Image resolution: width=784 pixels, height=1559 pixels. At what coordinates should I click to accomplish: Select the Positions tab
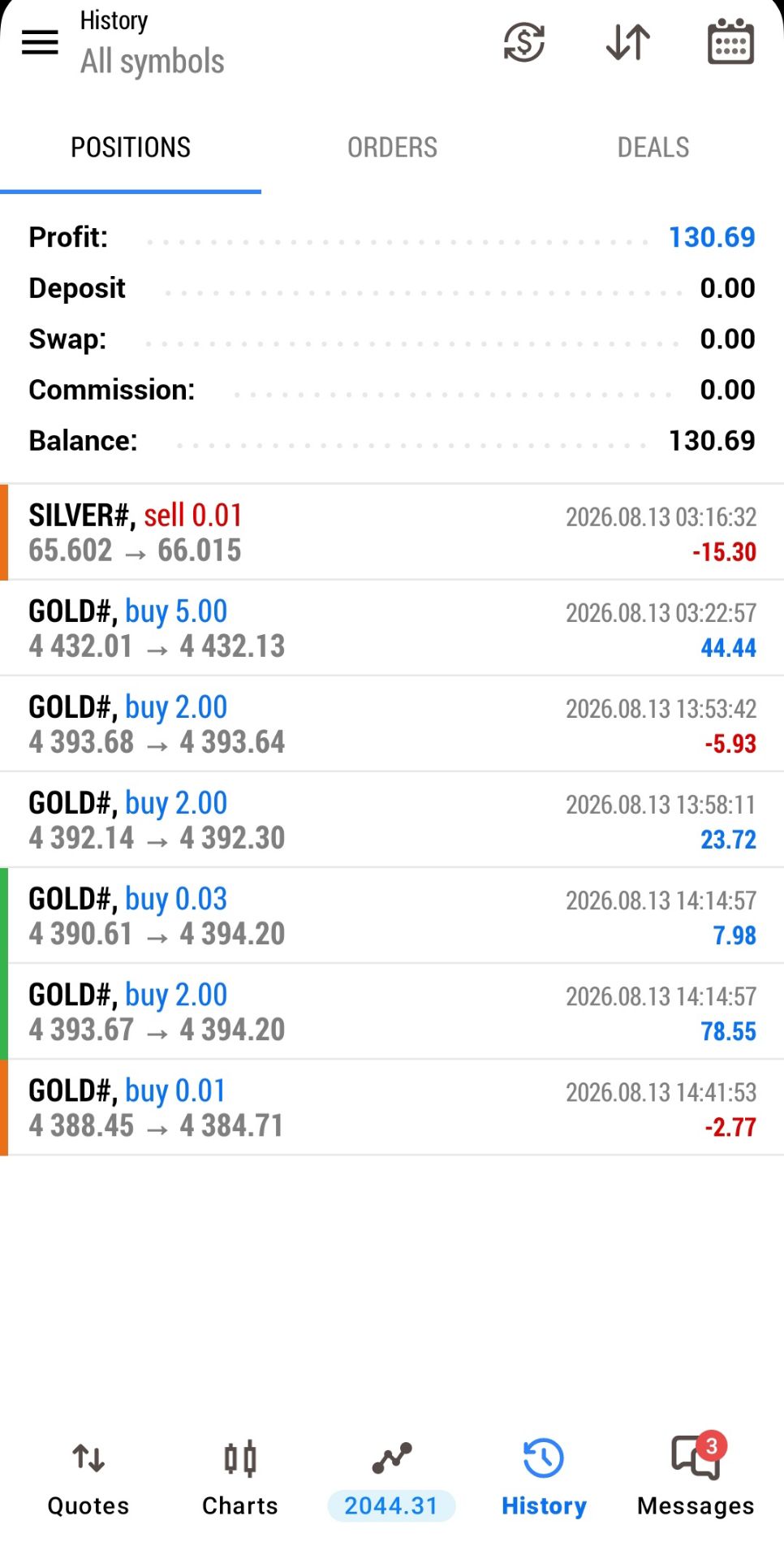(131, 148)
